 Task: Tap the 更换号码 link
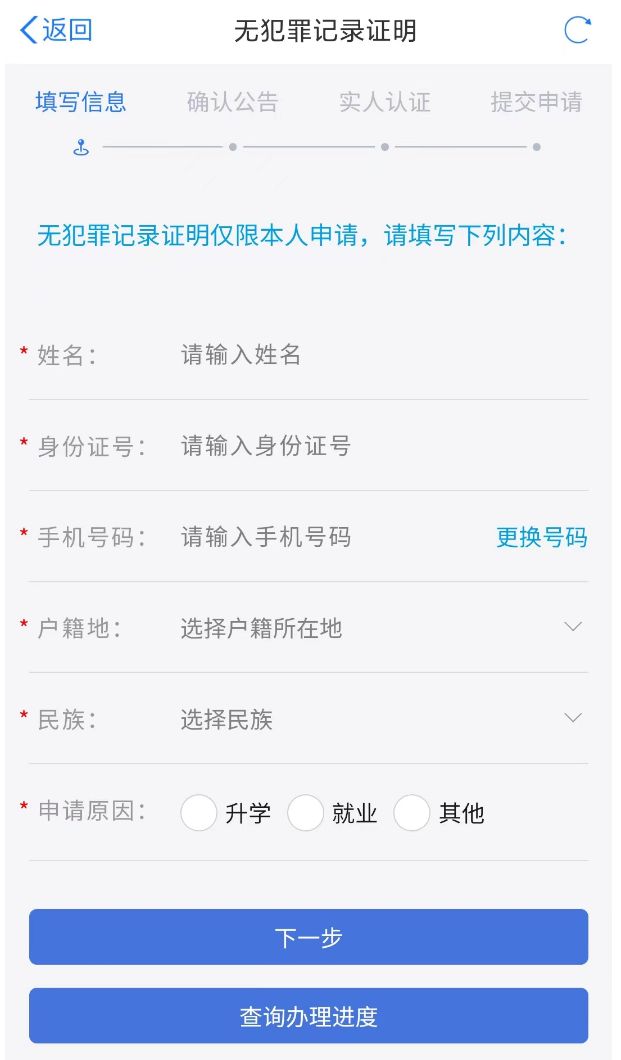tap(541, 537)
